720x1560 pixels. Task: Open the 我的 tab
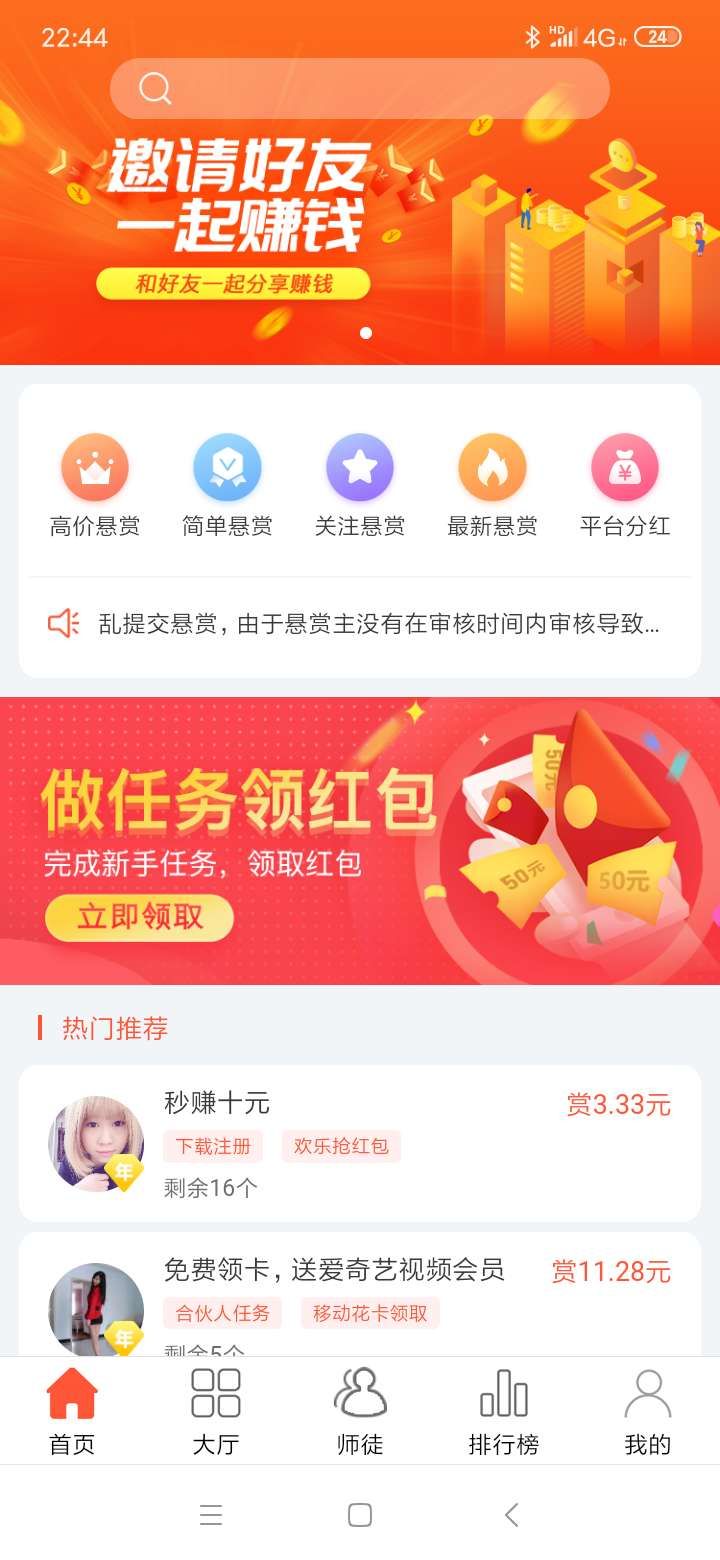[648, 1411]
